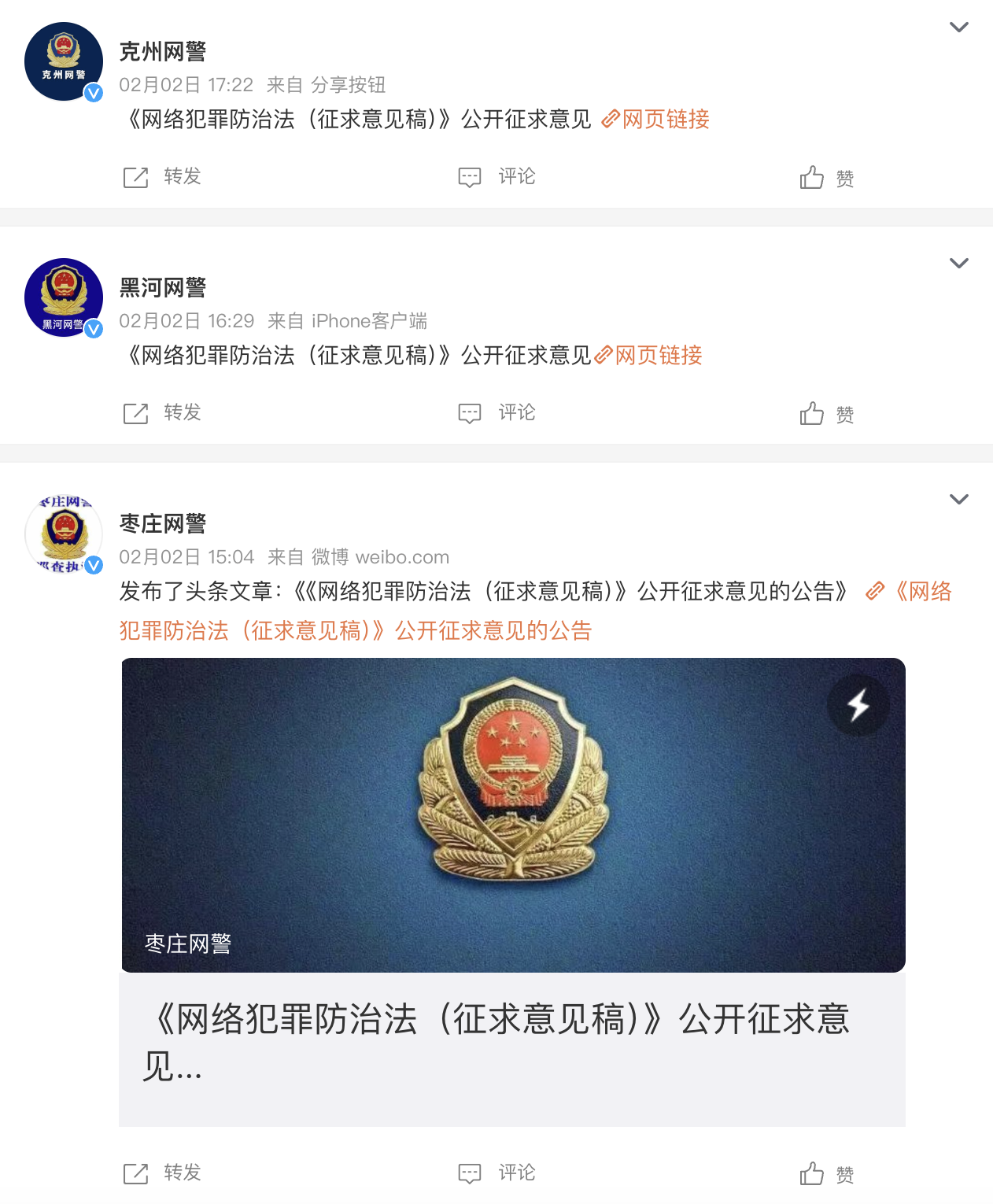
Task: Open 网页链接 in 克州网警 post
Action: (x=655, y=120)
